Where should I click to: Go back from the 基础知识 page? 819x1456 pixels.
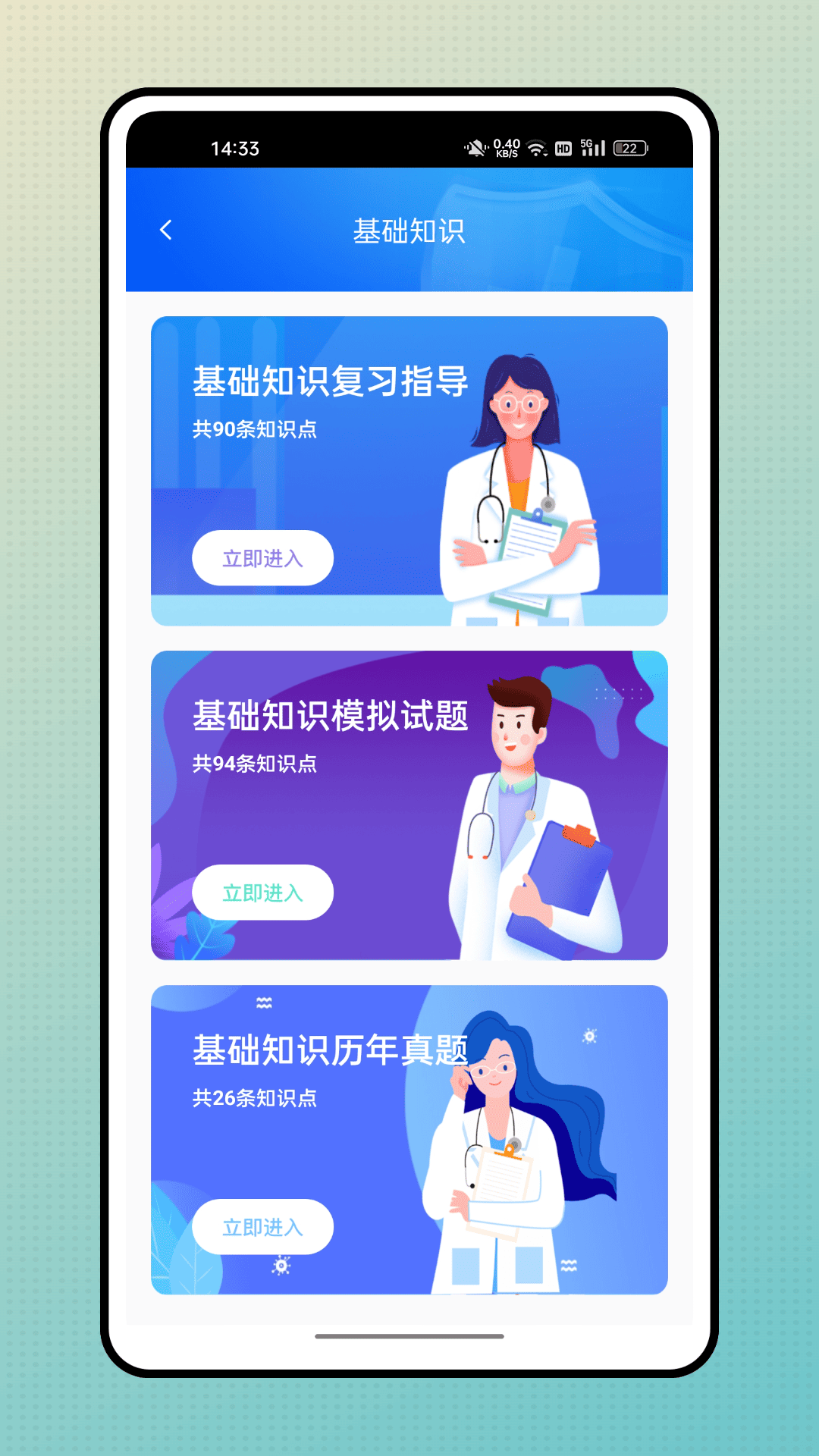coord(166,231)
